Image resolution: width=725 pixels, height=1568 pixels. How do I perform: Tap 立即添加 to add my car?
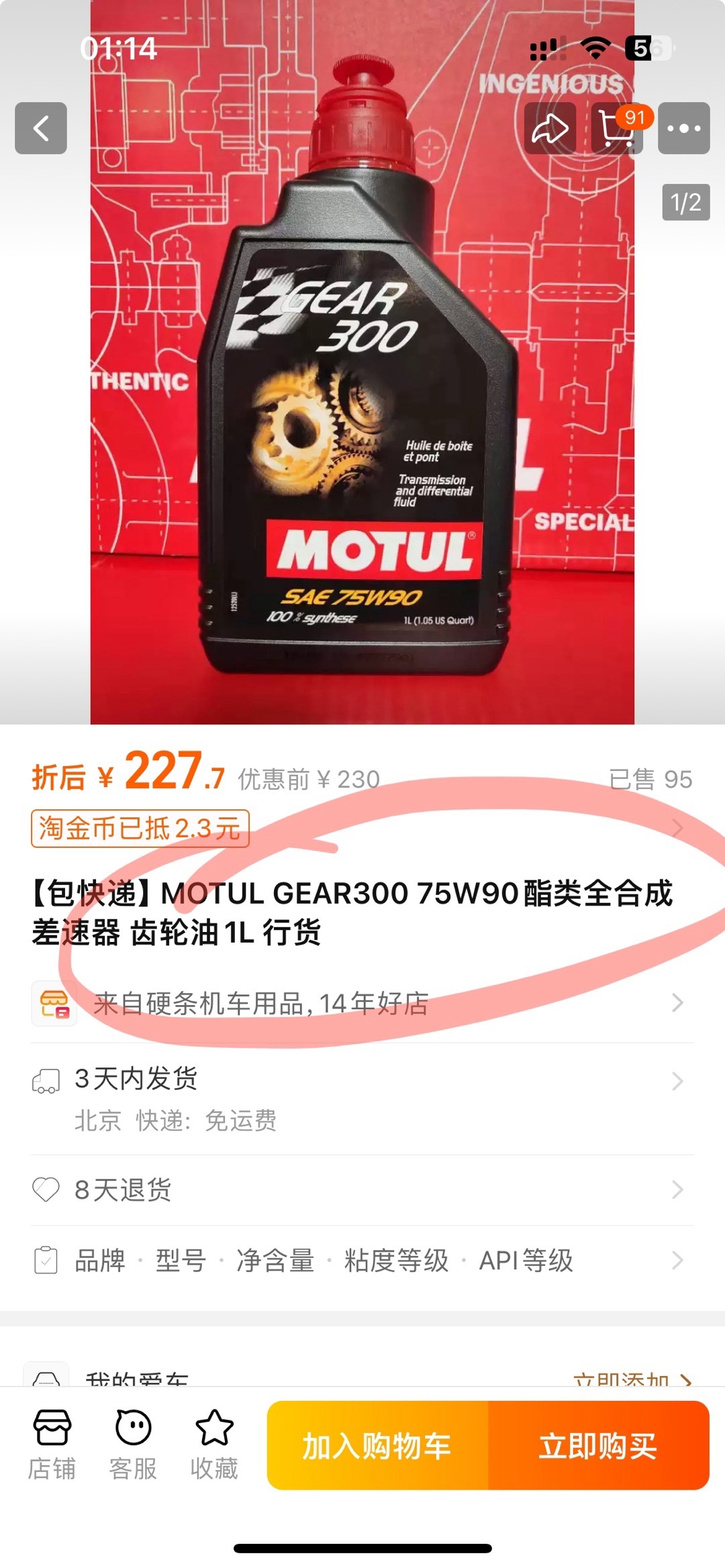(631, 1377)
